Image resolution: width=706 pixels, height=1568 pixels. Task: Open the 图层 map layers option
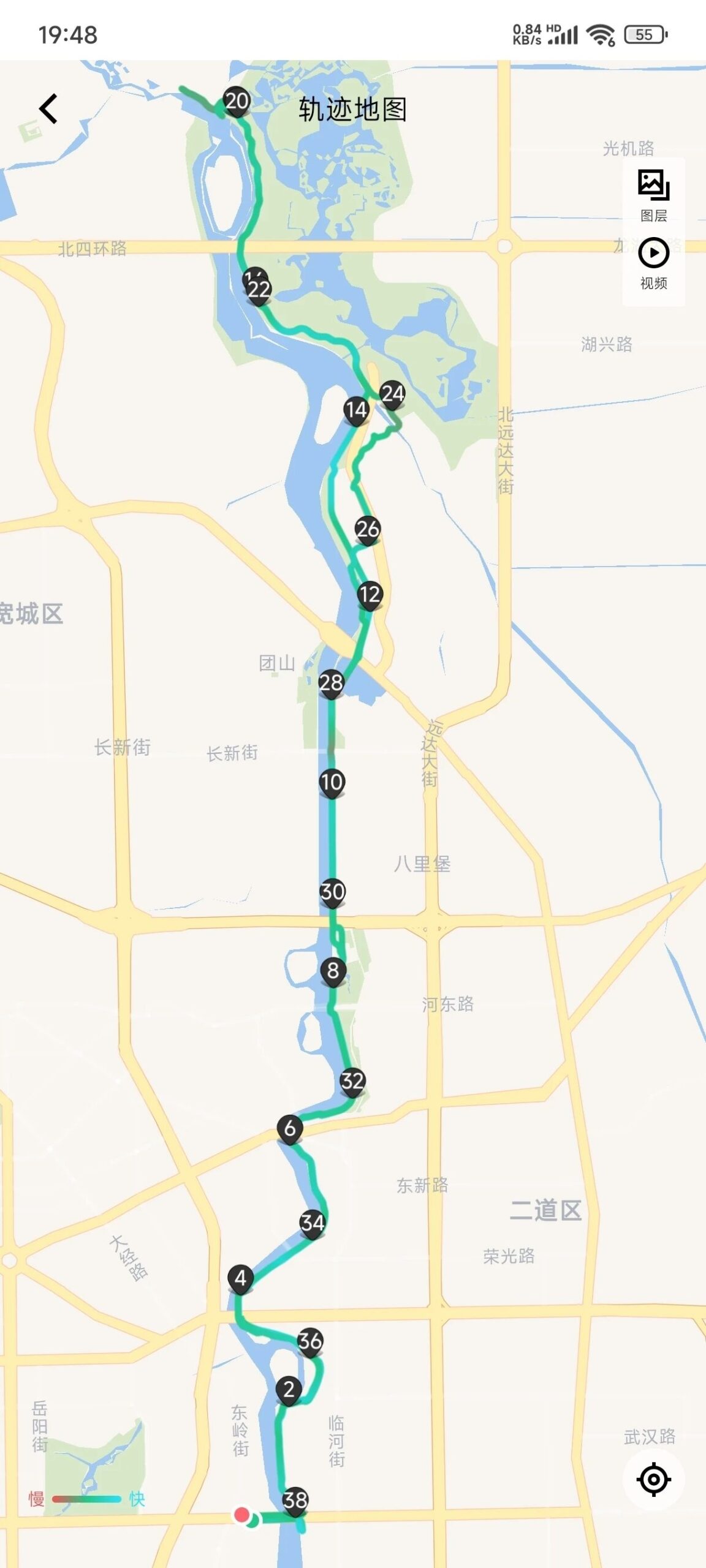[653, 195]
